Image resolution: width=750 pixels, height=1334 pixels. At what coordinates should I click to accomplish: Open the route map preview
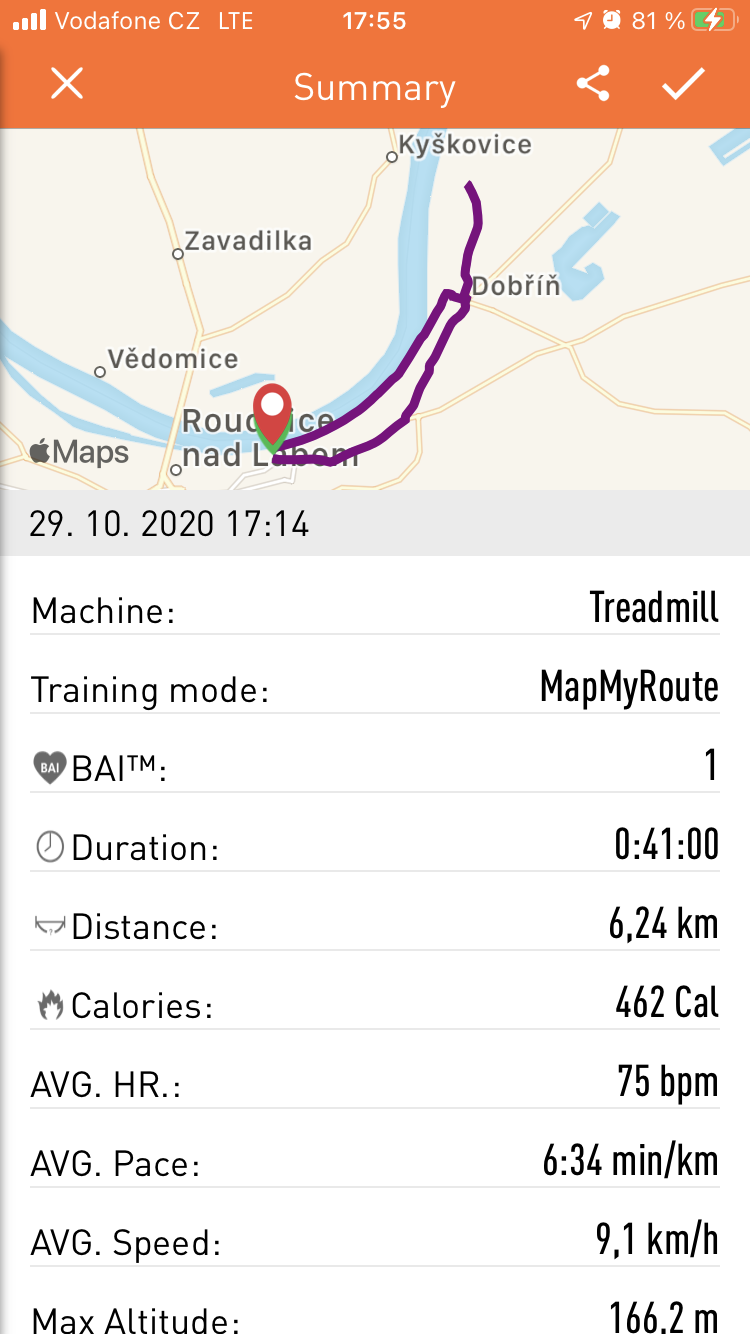point(375,309)
